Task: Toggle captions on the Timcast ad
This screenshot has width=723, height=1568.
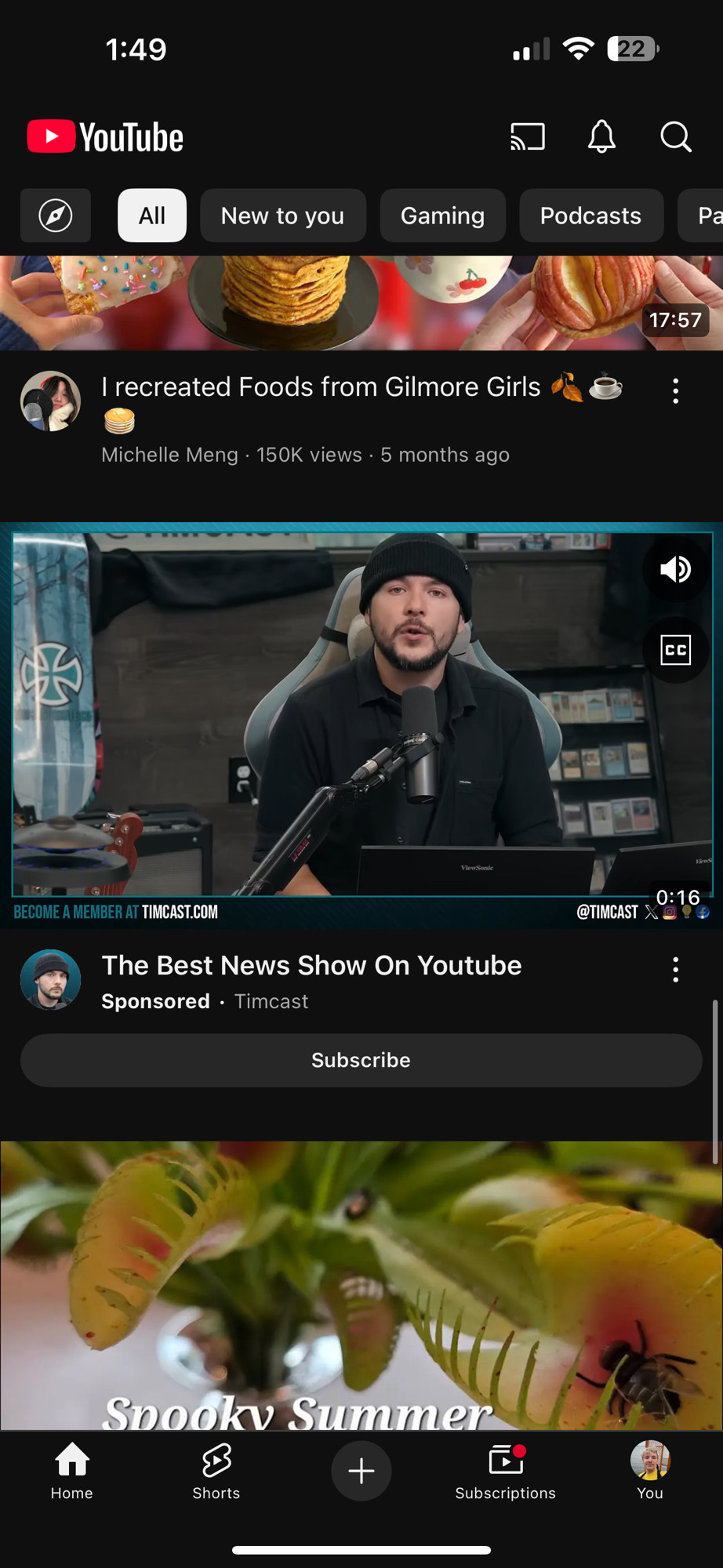Action: [675, 650]
